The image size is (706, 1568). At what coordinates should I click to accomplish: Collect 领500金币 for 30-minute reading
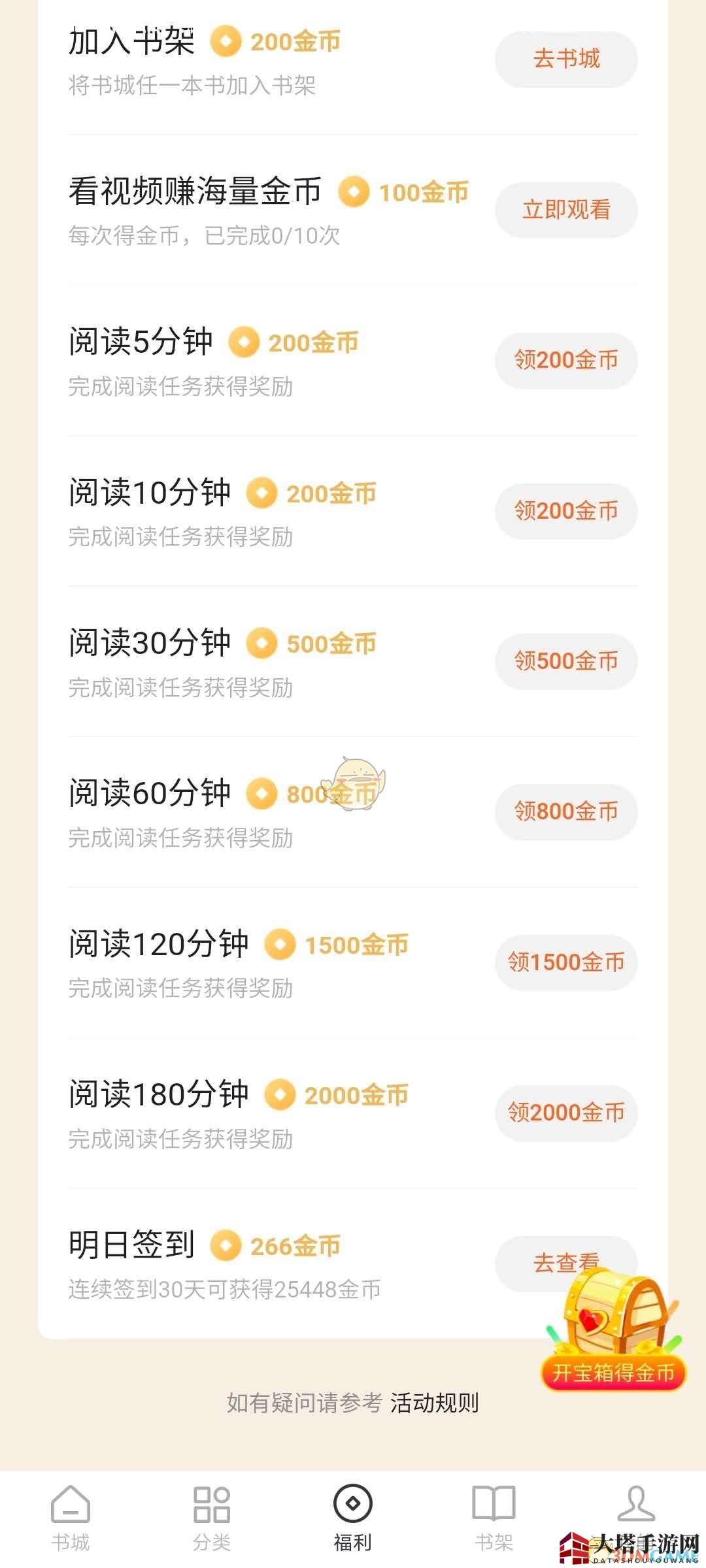click(x=566, y=661)
